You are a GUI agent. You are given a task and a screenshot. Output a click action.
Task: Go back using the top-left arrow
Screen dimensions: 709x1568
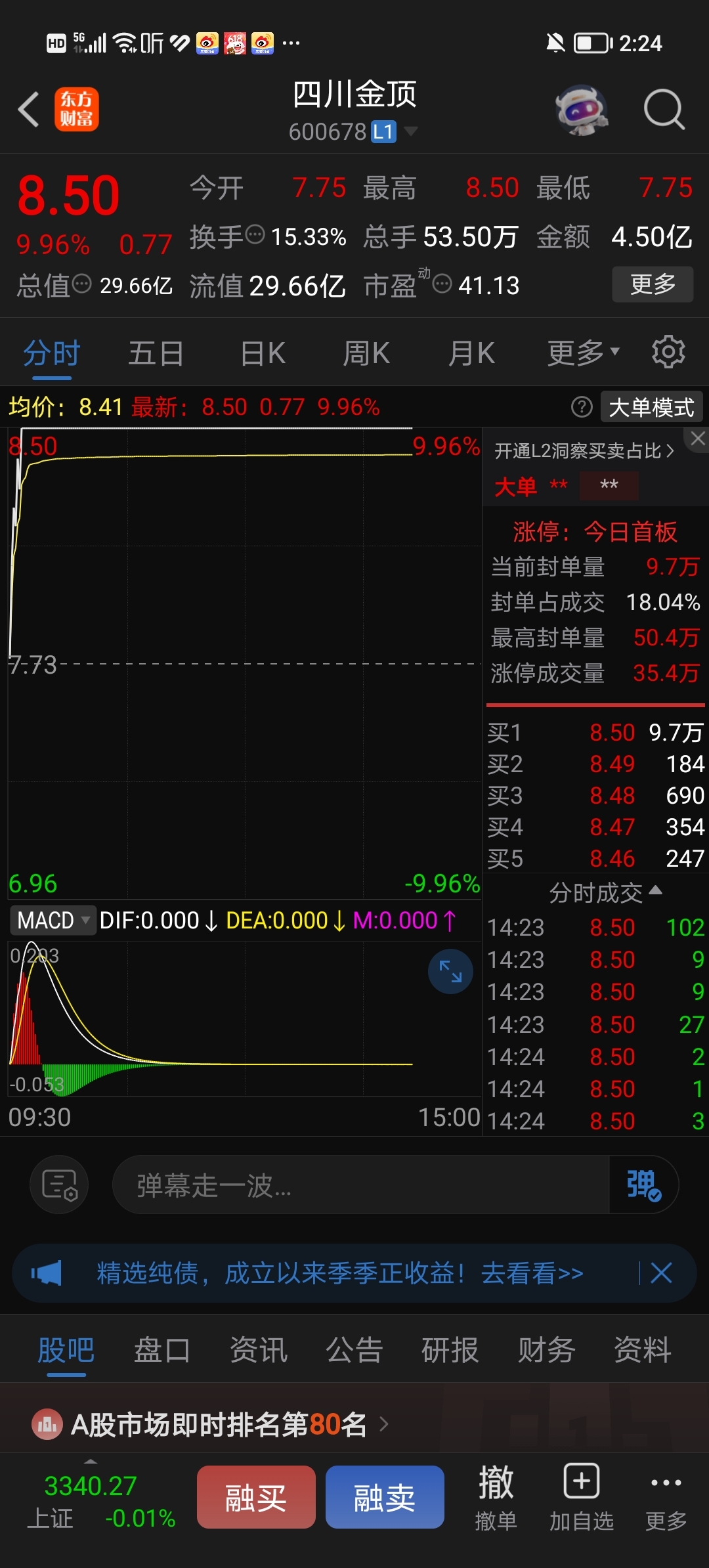29,109
